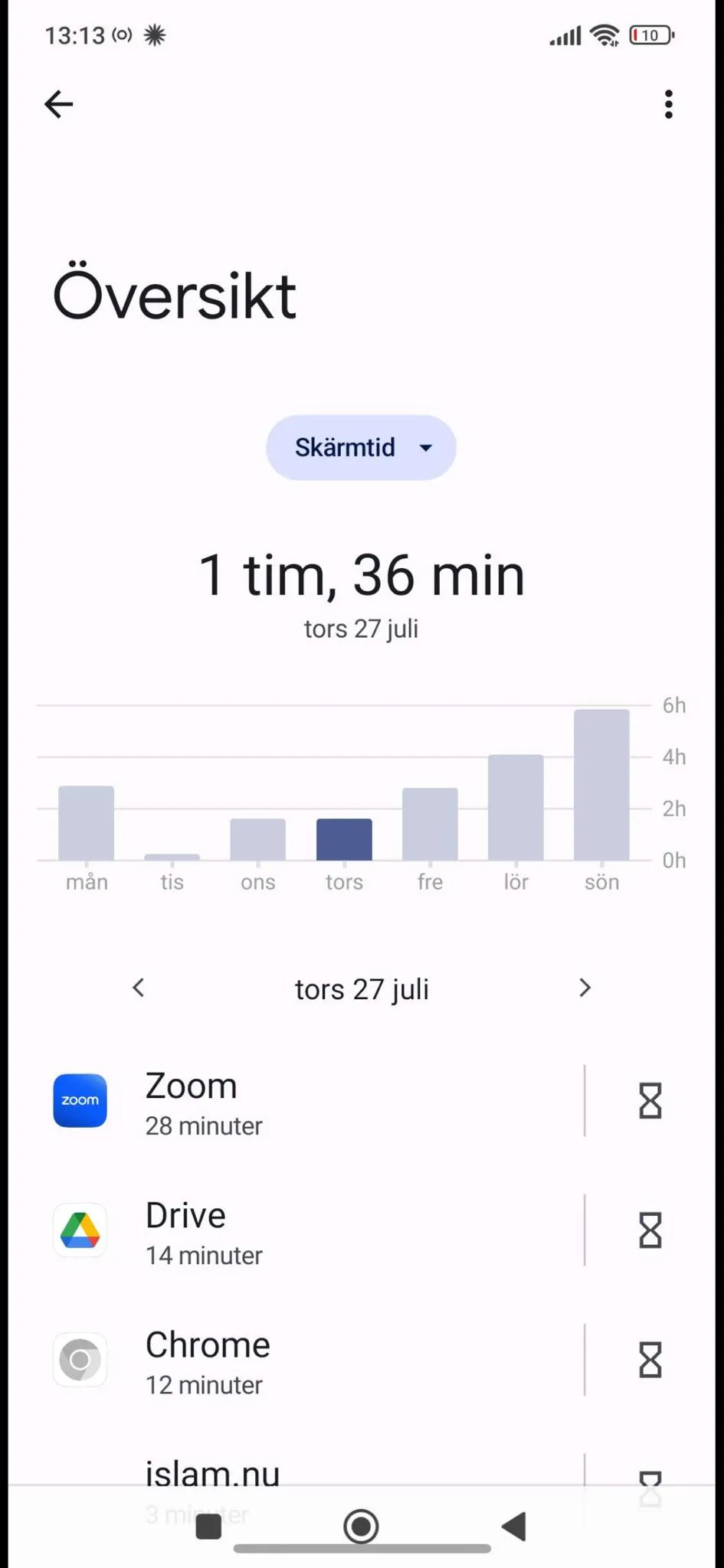Go back using the top-left arrow
Image resolution: width=724 pixels, height=1568 pixels.
(x=59, y=104)
